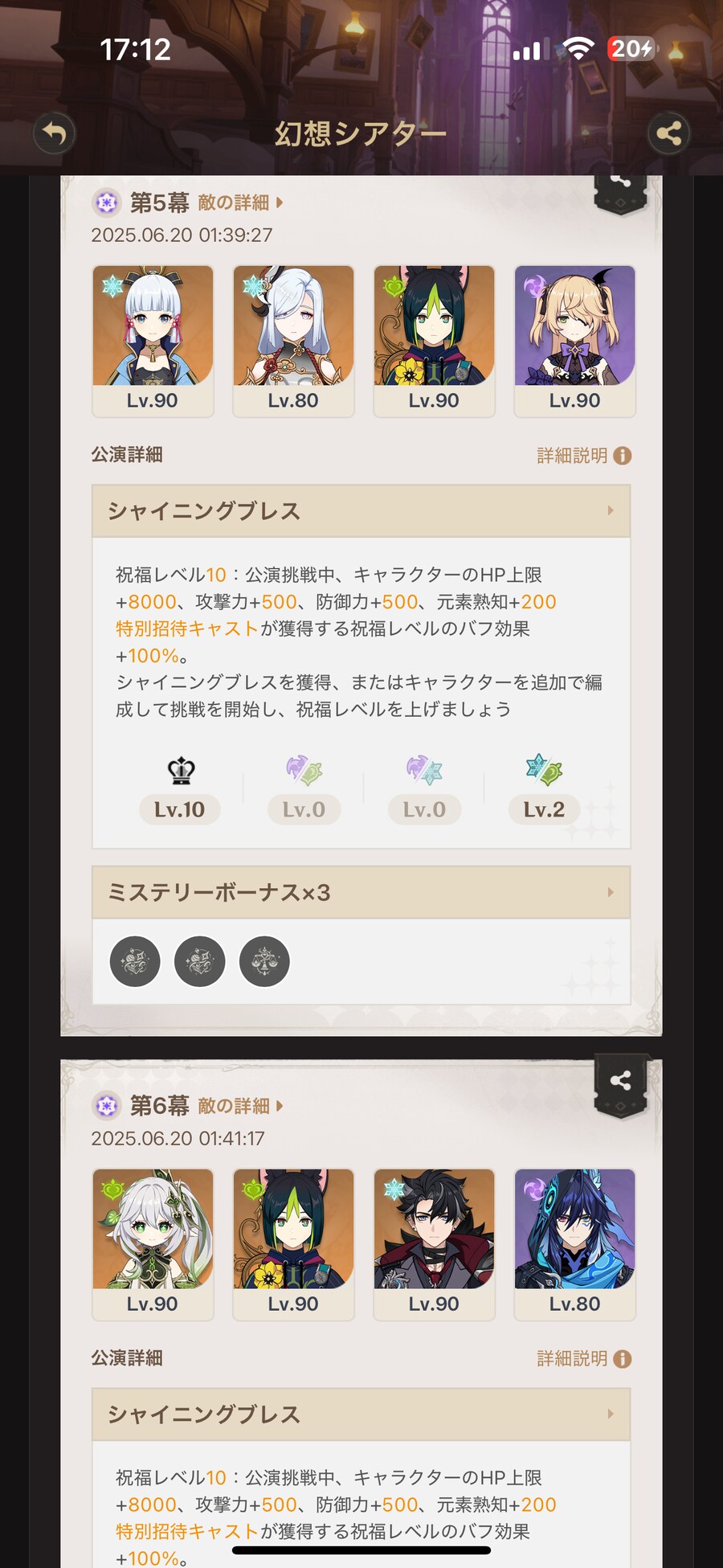
Task: Tap the third mystery bonus icon
Action: (264, 961)
